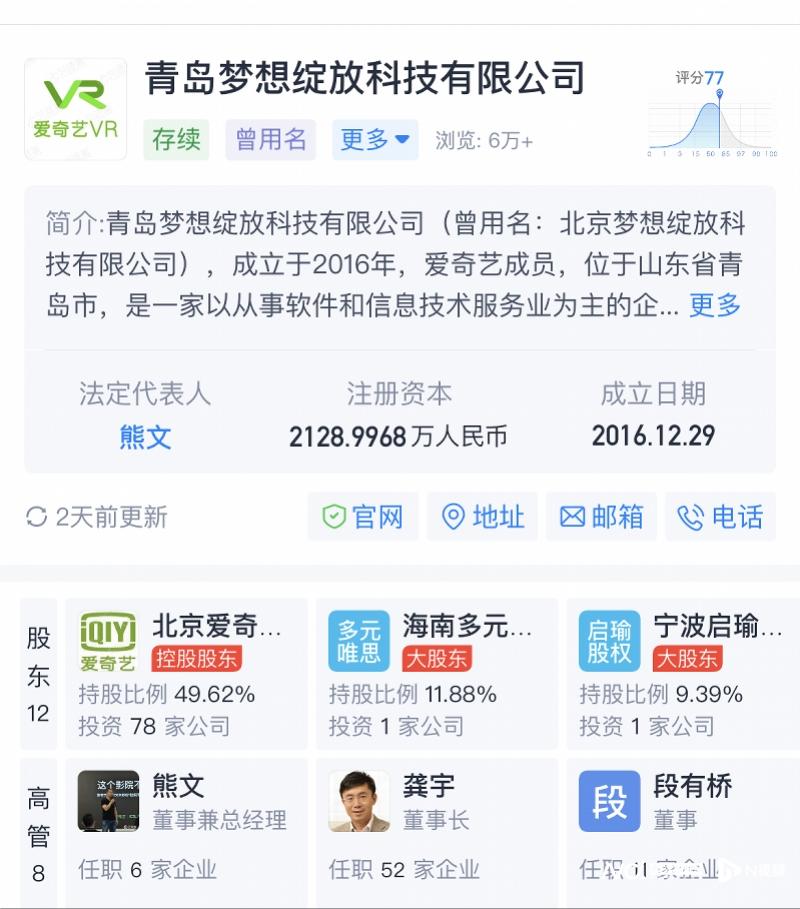Open shareholder card 宁波启瑜

point(686,674)
